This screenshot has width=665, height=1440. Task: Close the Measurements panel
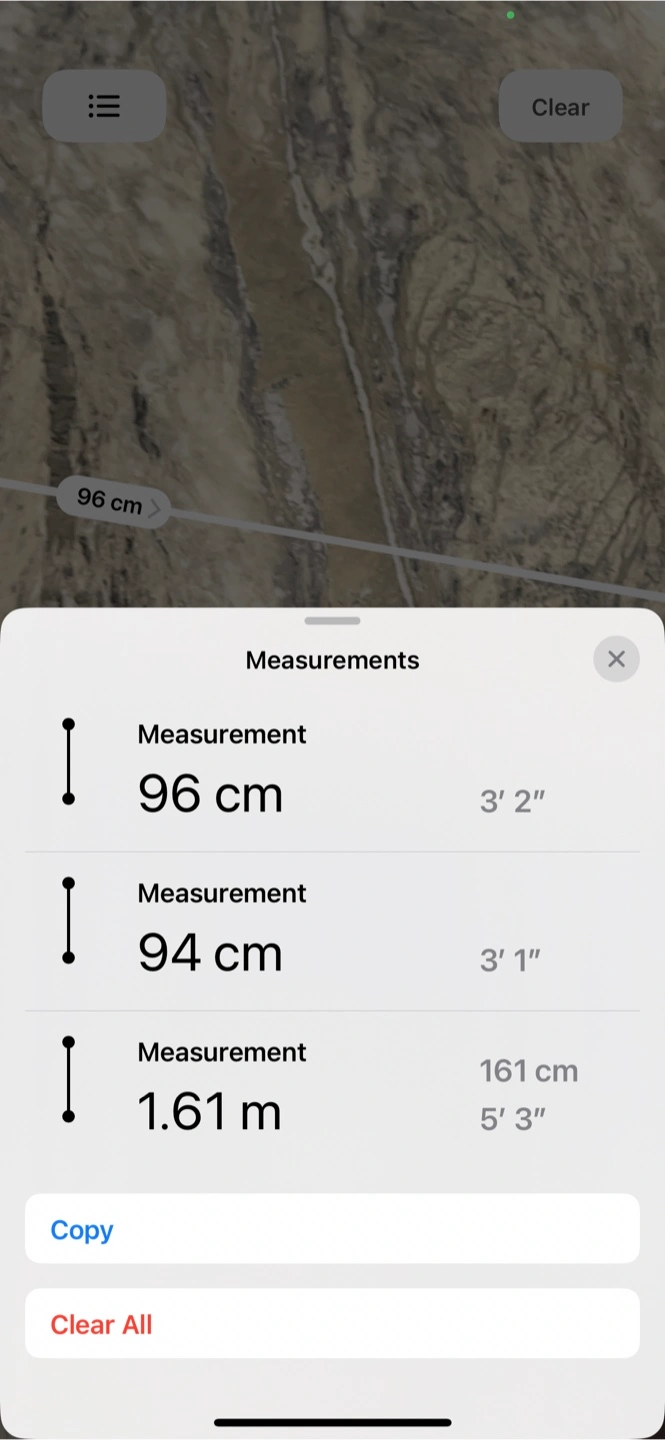pyautogui.click(x=616, y=659)
